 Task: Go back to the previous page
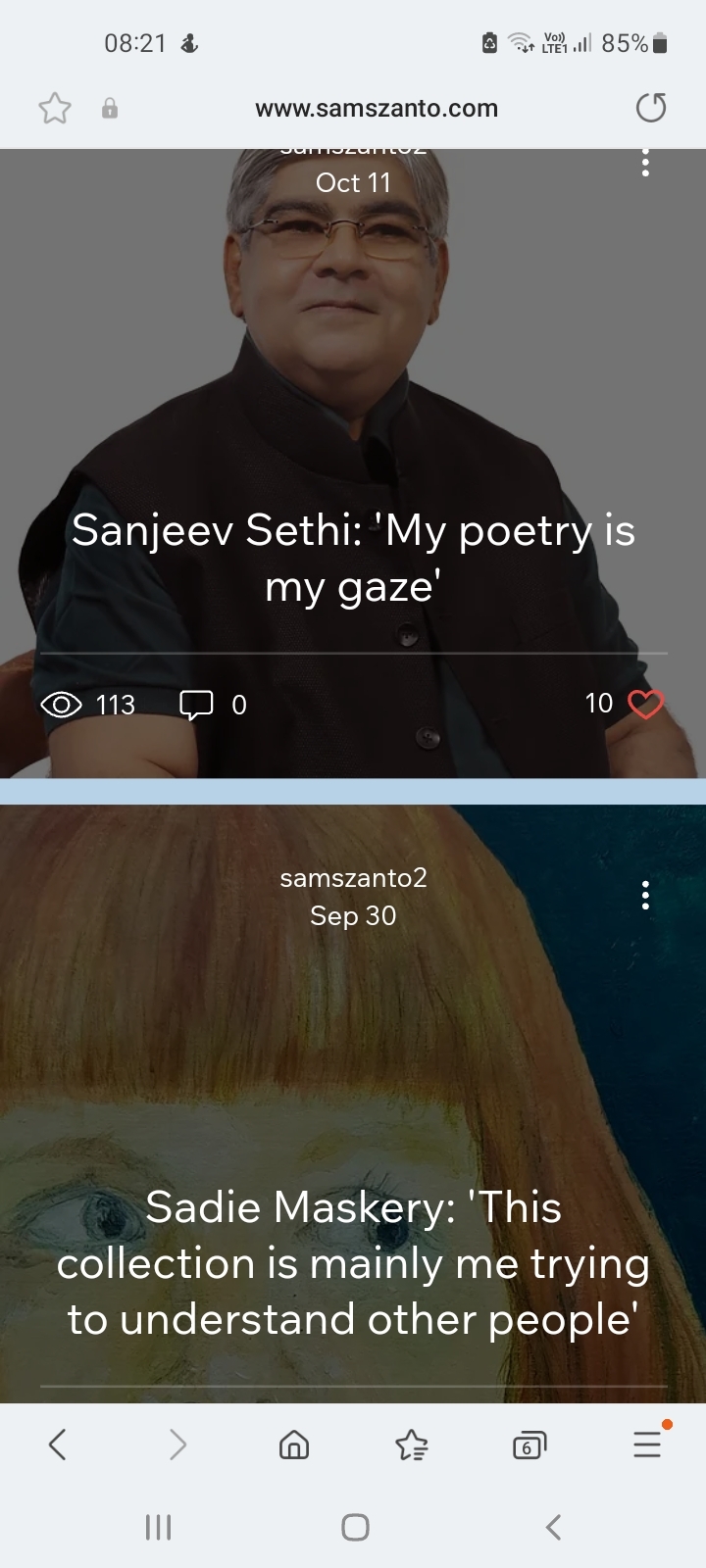pos(58,1444)
